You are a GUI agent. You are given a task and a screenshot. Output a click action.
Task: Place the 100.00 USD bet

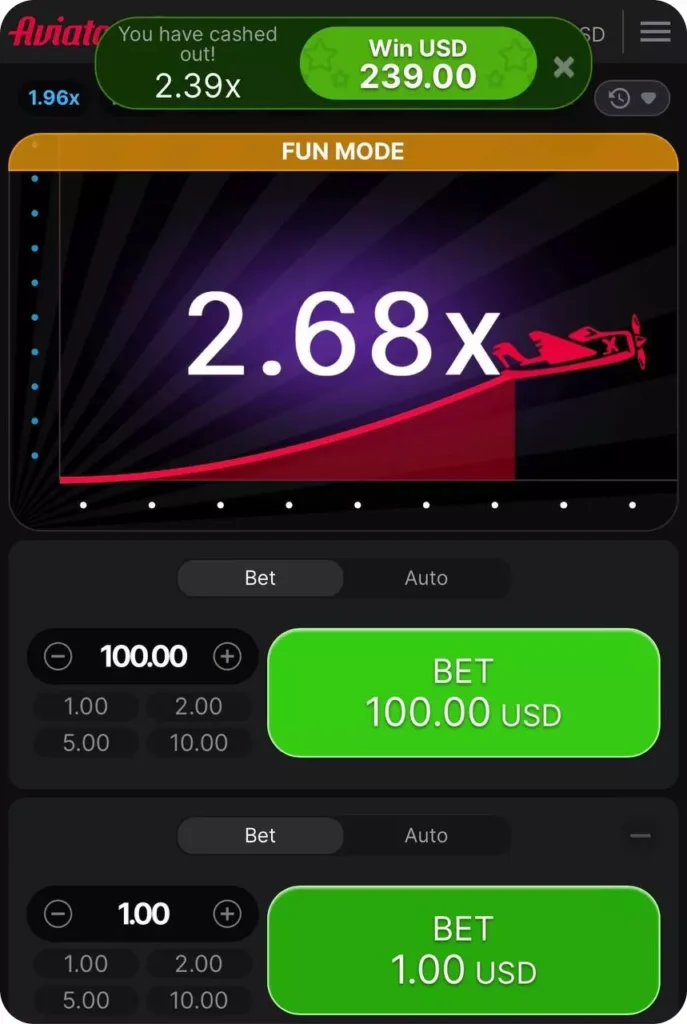pos(463,692)
